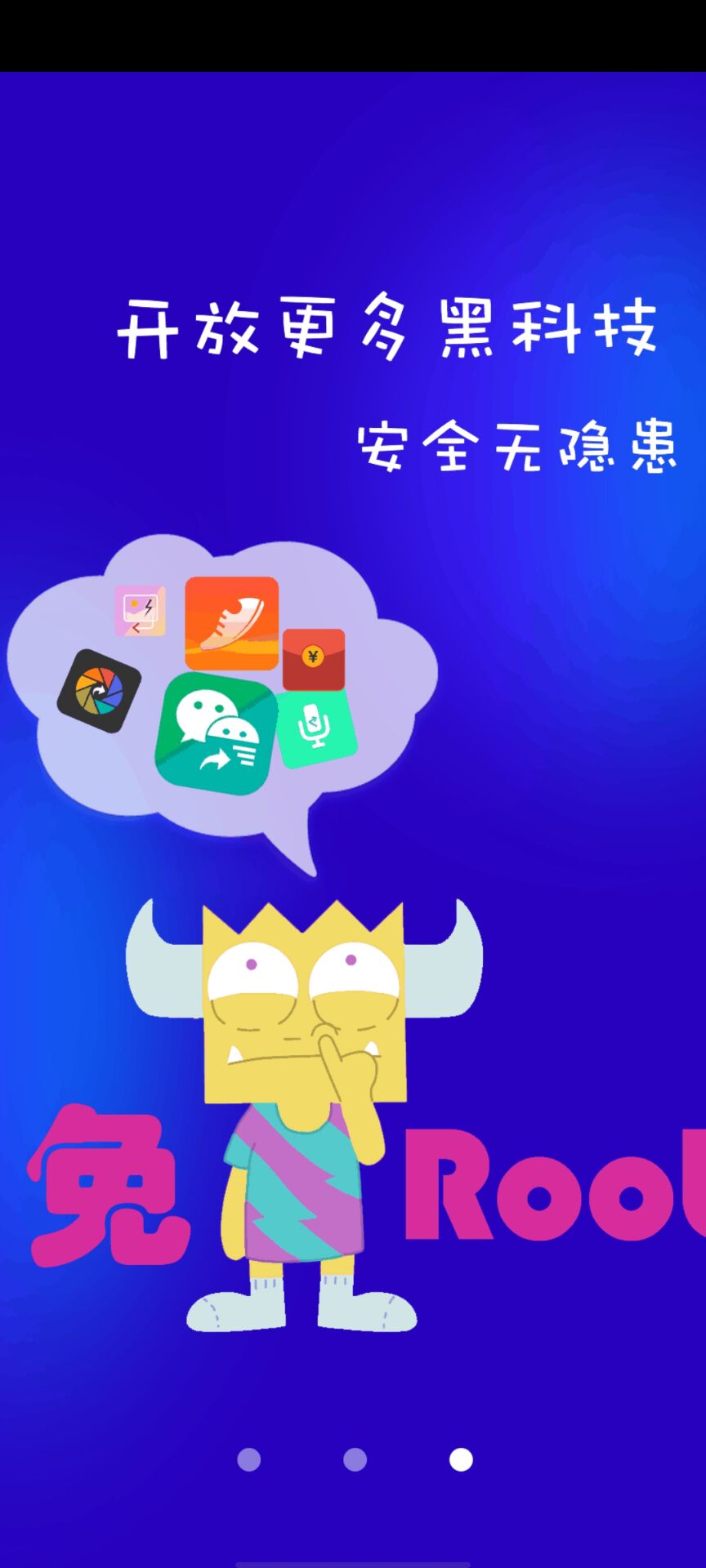Select the second page indicator dot
This screenshot has height=1568, width=706.
click(355, 1459)
